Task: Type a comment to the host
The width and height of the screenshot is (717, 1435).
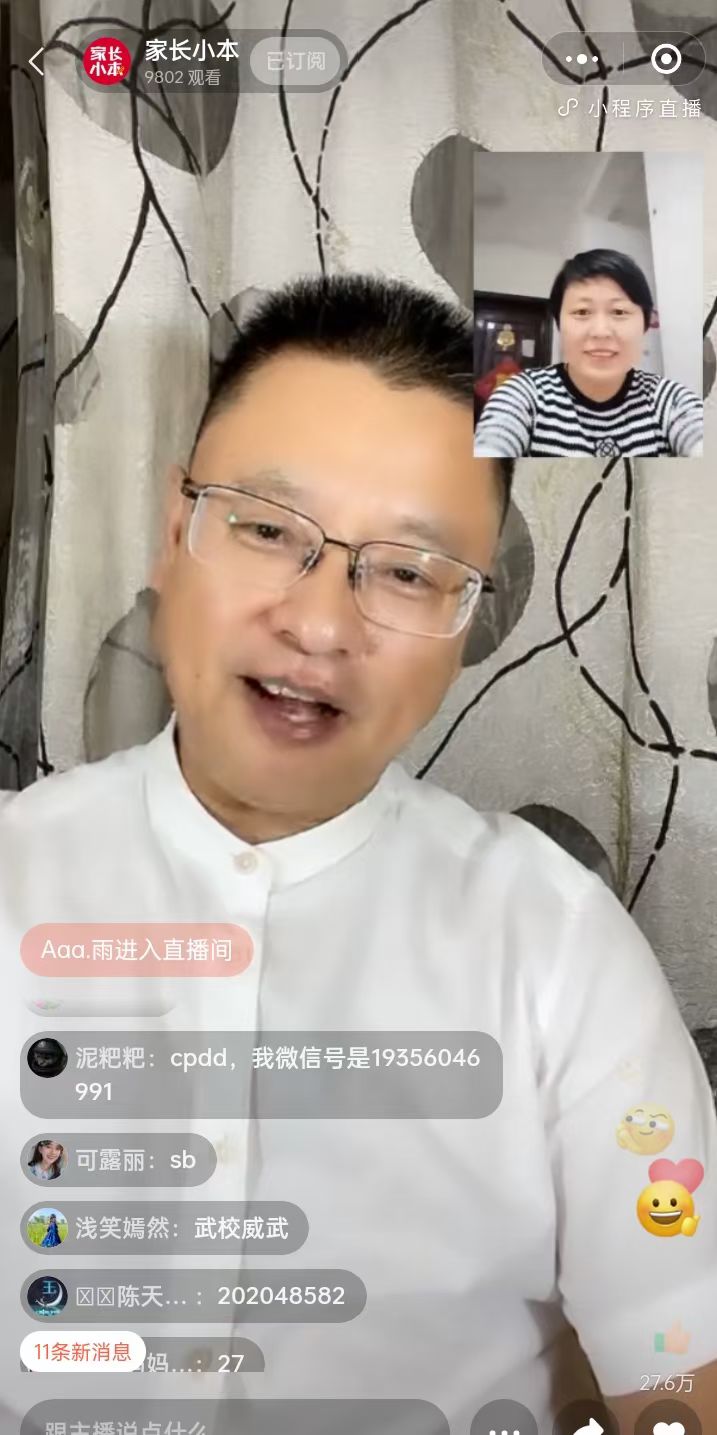Action: coord(235,1420)
